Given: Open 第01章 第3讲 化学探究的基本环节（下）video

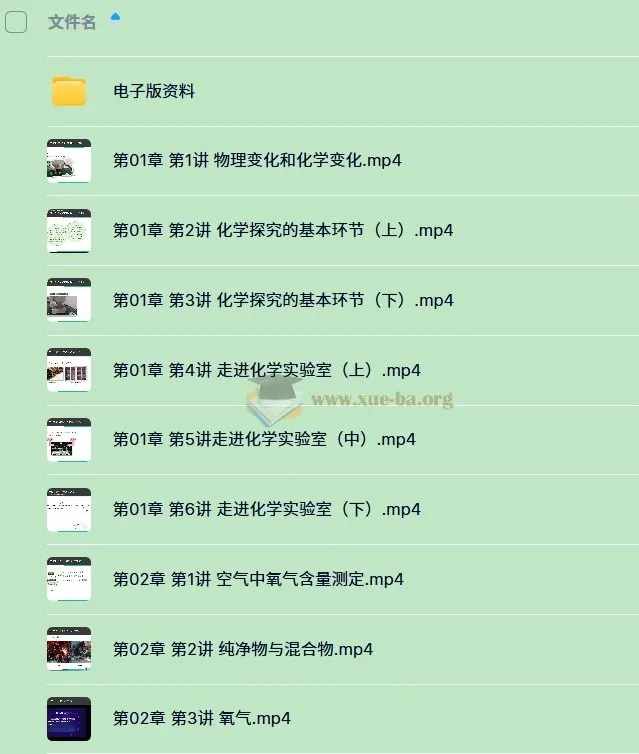Looking at the screenshot, I should pos(283,300).
